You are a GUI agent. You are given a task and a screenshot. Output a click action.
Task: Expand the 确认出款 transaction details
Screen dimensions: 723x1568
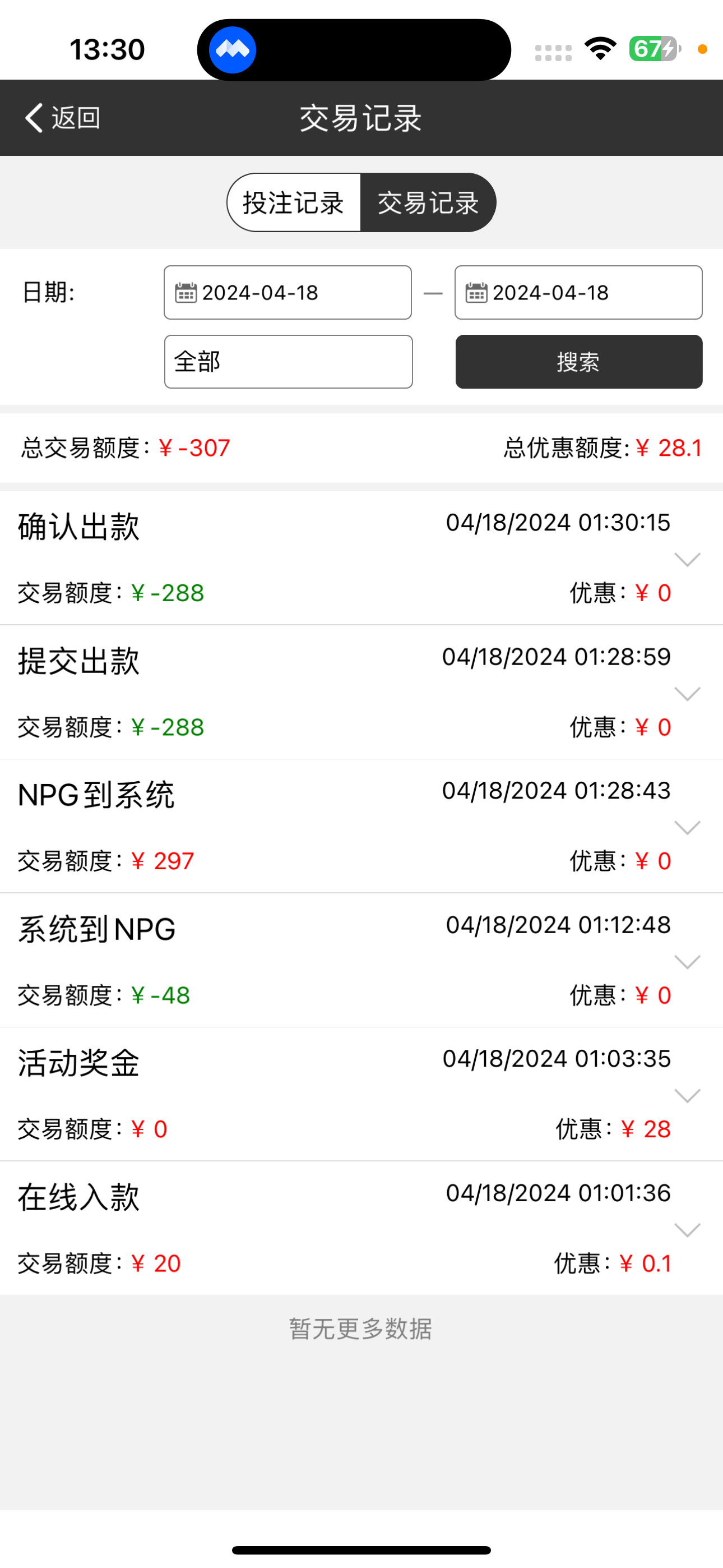coord(687,559)
